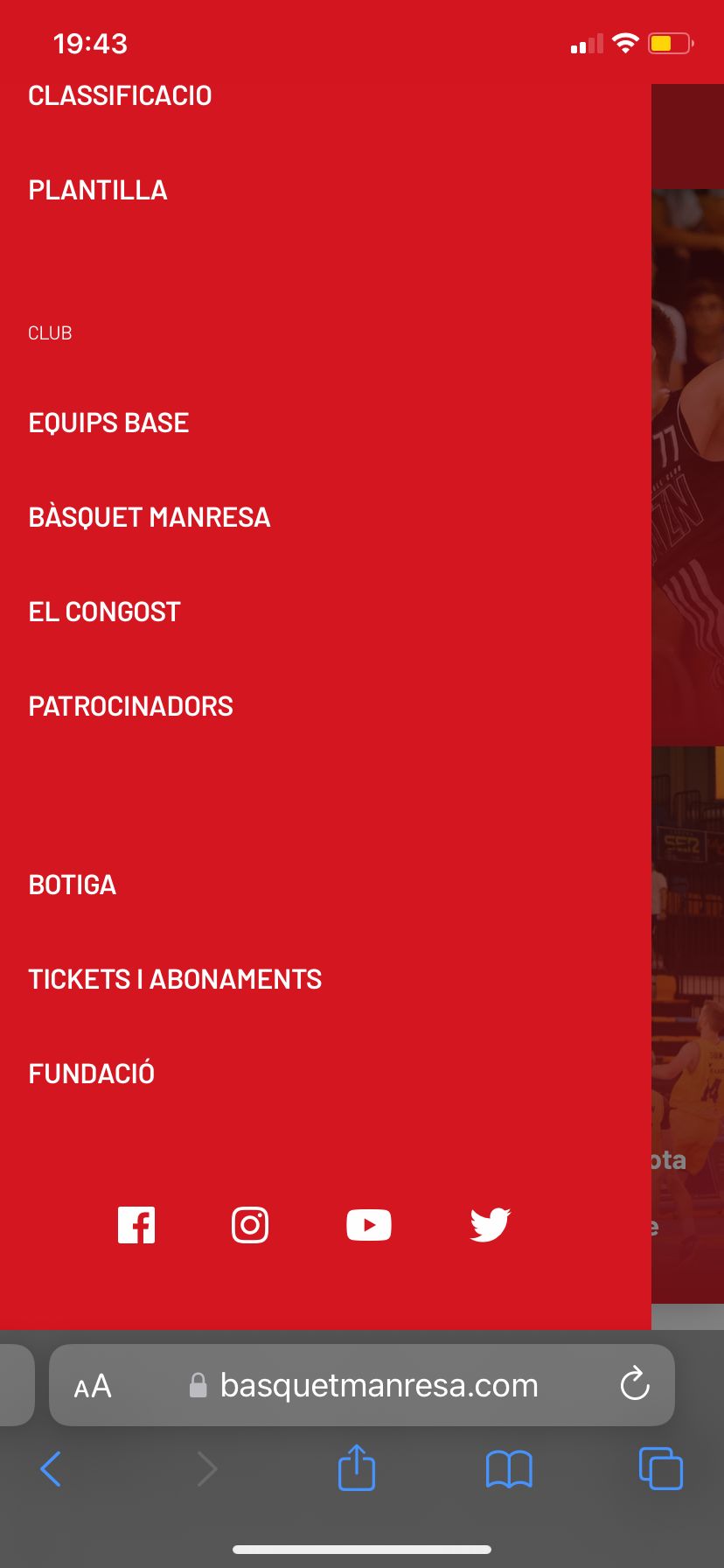Open the AA reader options

tap(93, 1387)
